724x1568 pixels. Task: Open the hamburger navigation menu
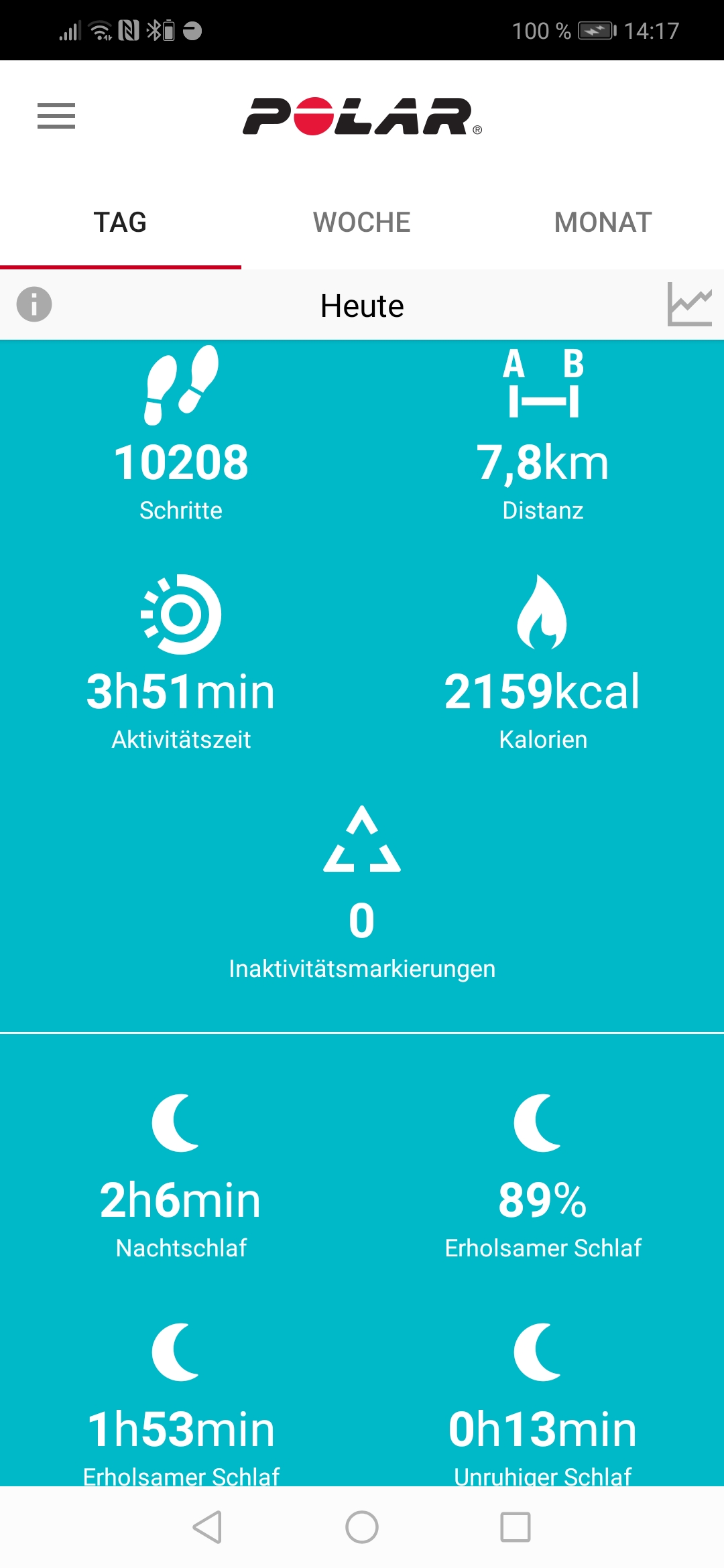click(56, 116)
